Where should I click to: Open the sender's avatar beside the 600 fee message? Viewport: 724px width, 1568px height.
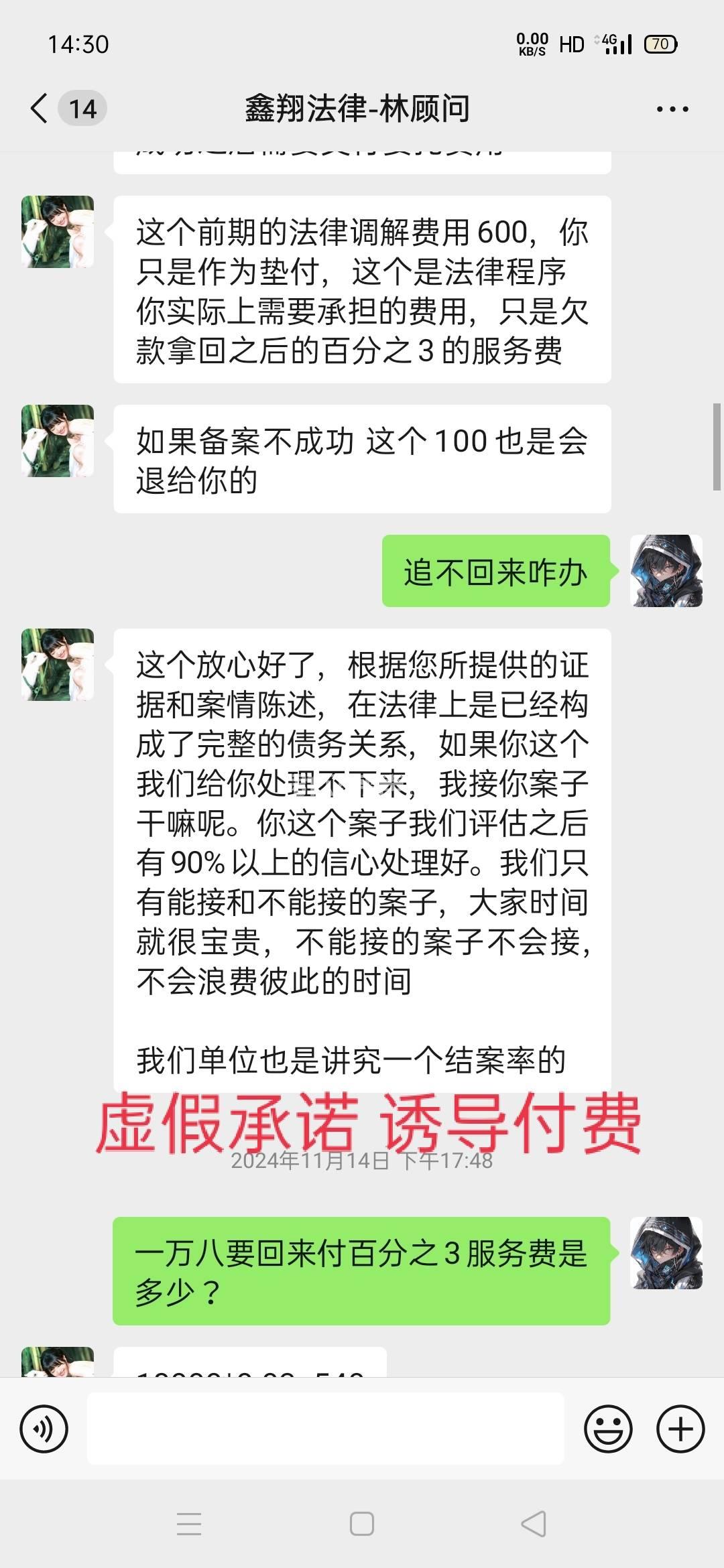58,232
